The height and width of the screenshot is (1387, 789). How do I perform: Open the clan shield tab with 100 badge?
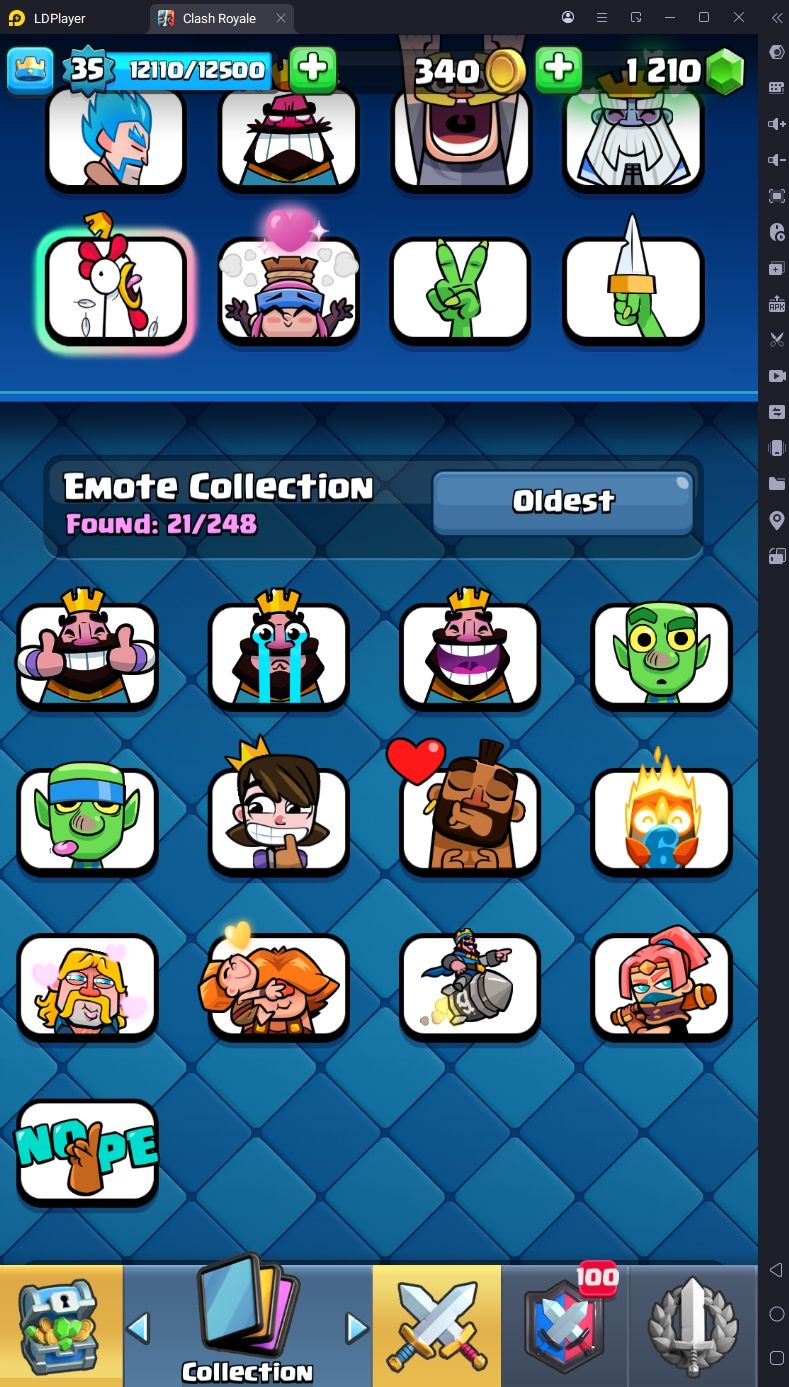(x=565, y=1325)
